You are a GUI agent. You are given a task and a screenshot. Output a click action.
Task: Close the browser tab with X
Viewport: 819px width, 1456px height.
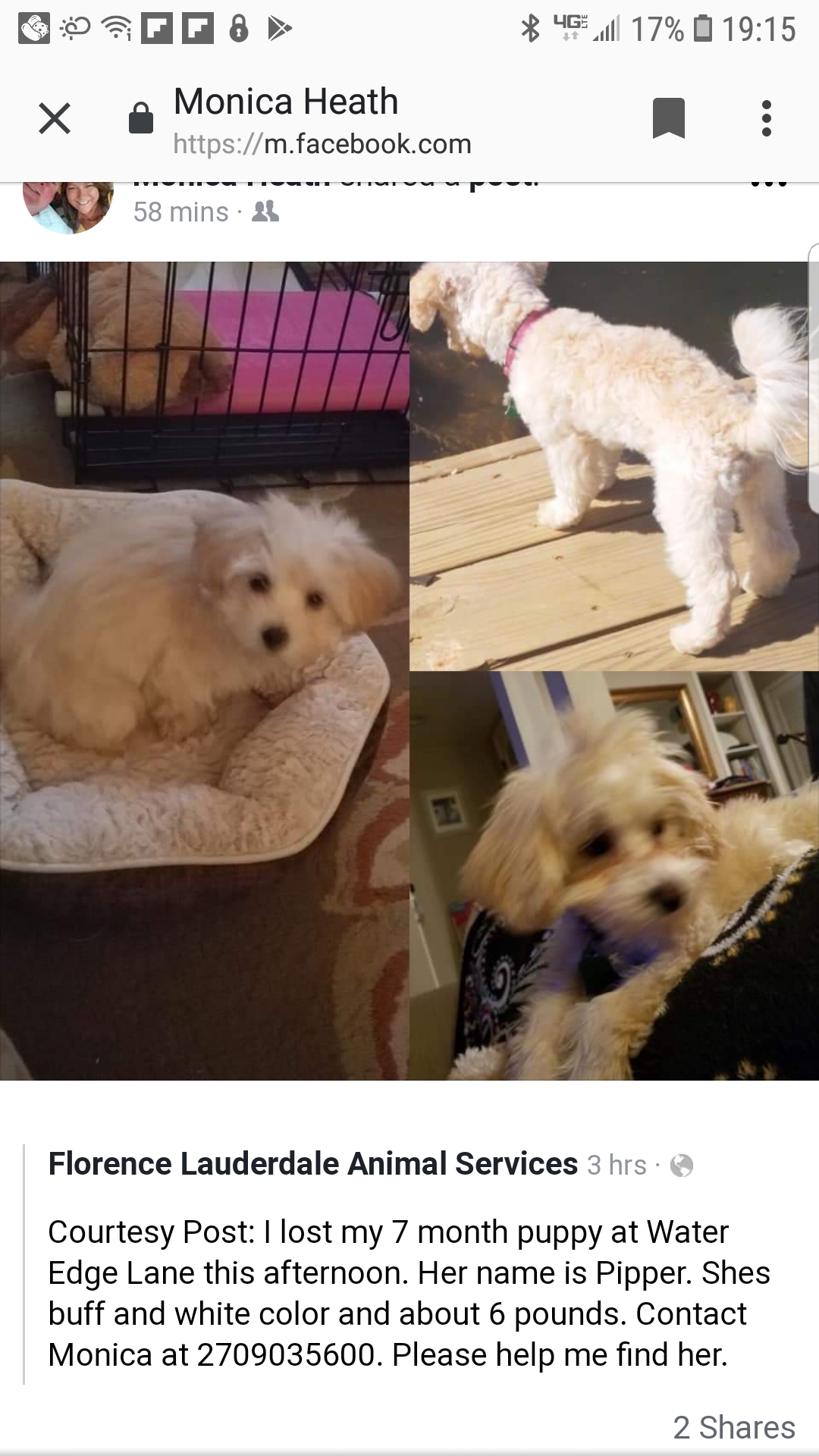click(x=55, y=118)
